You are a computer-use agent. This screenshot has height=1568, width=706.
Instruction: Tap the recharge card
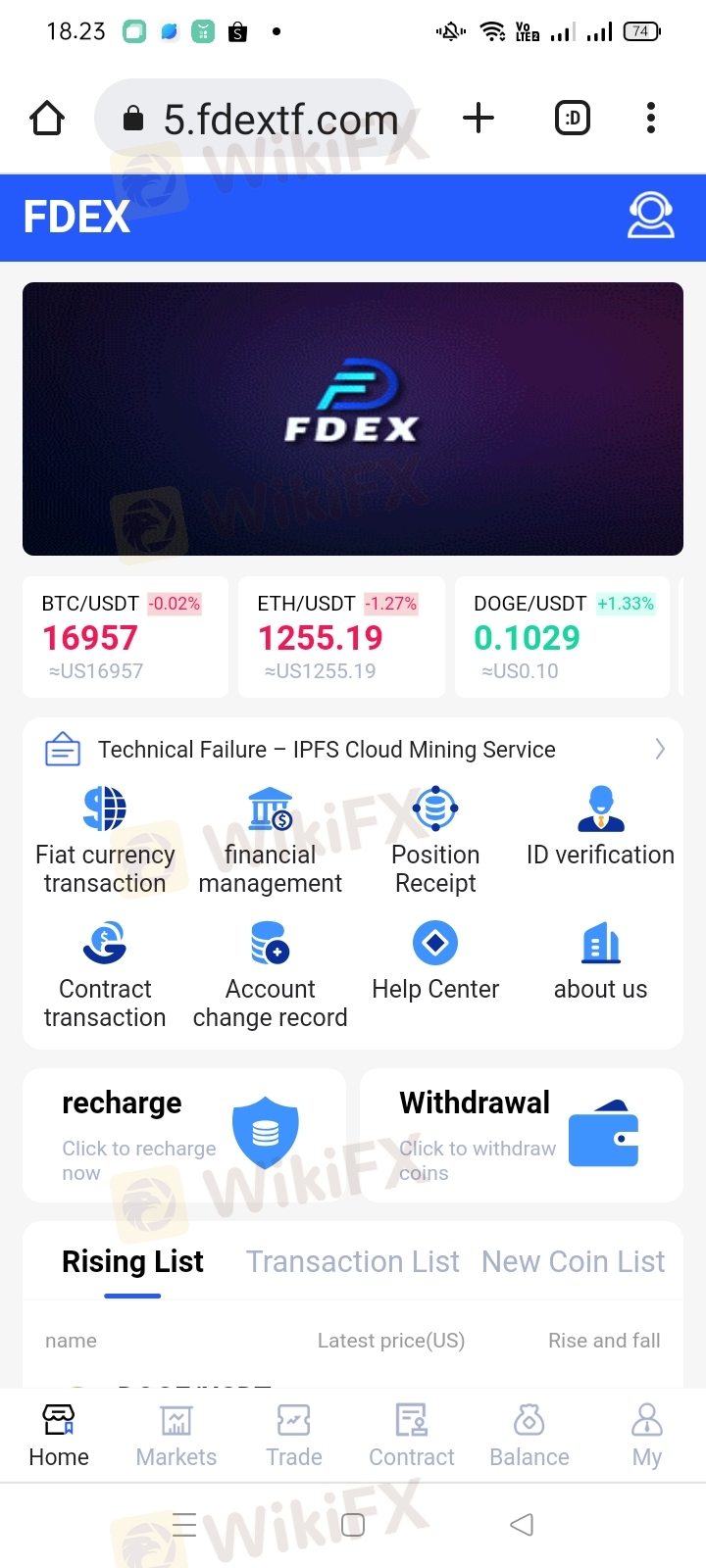[184, 1135]
